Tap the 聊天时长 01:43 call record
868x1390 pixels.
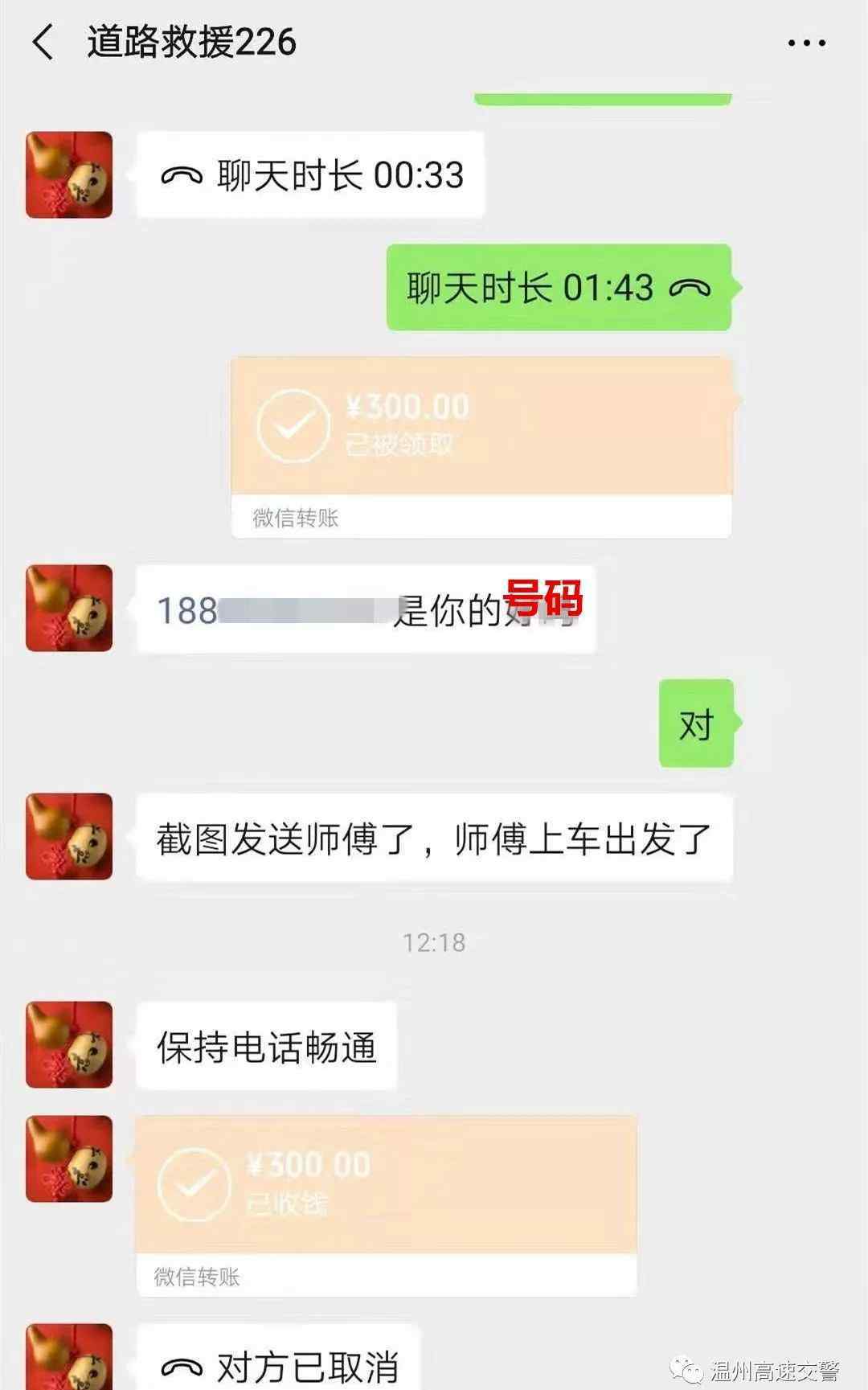pyautogui.click(x=559, y=288)
